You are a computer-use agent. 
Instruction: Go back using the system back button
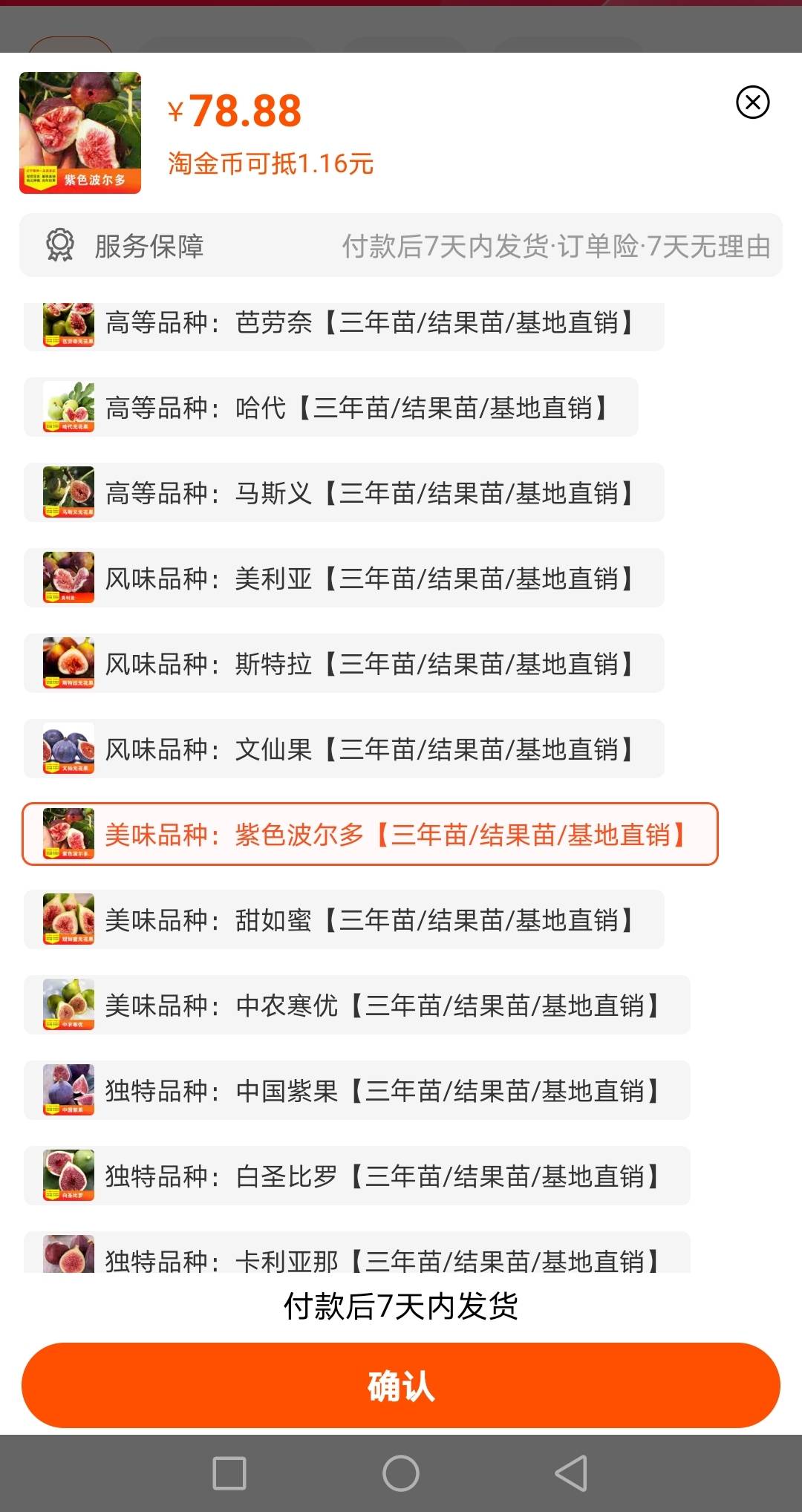[571, 1473]
